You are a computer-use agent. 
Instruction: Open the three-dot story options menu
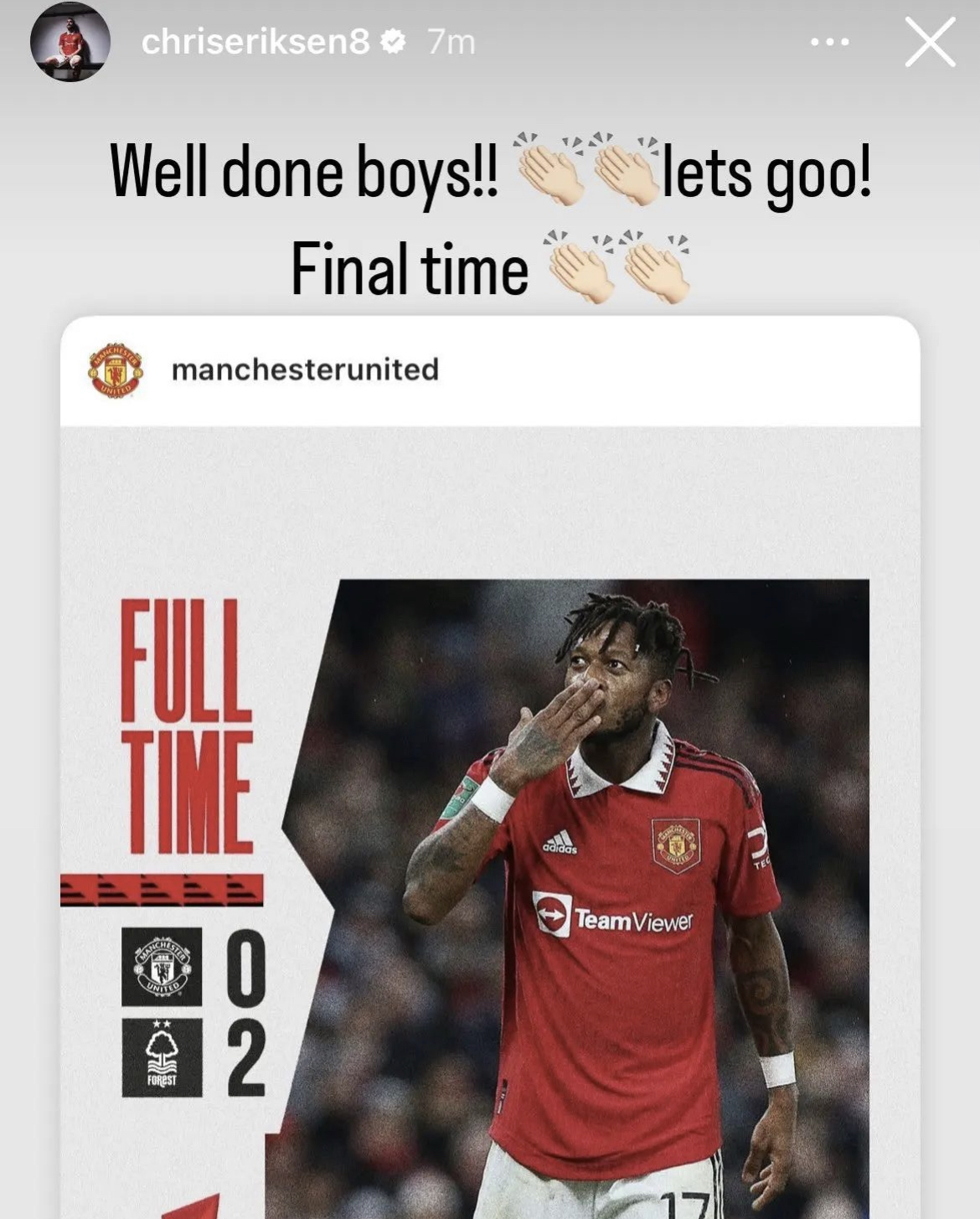click(x=829, y=42)
